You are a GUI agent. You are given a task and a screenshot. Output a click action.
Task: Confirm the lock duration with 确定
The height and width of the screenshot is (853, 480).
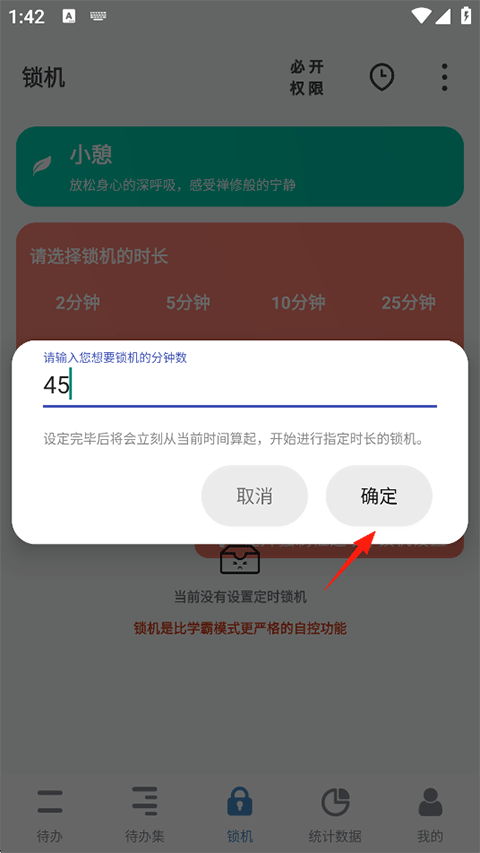[x=379, y=496]
